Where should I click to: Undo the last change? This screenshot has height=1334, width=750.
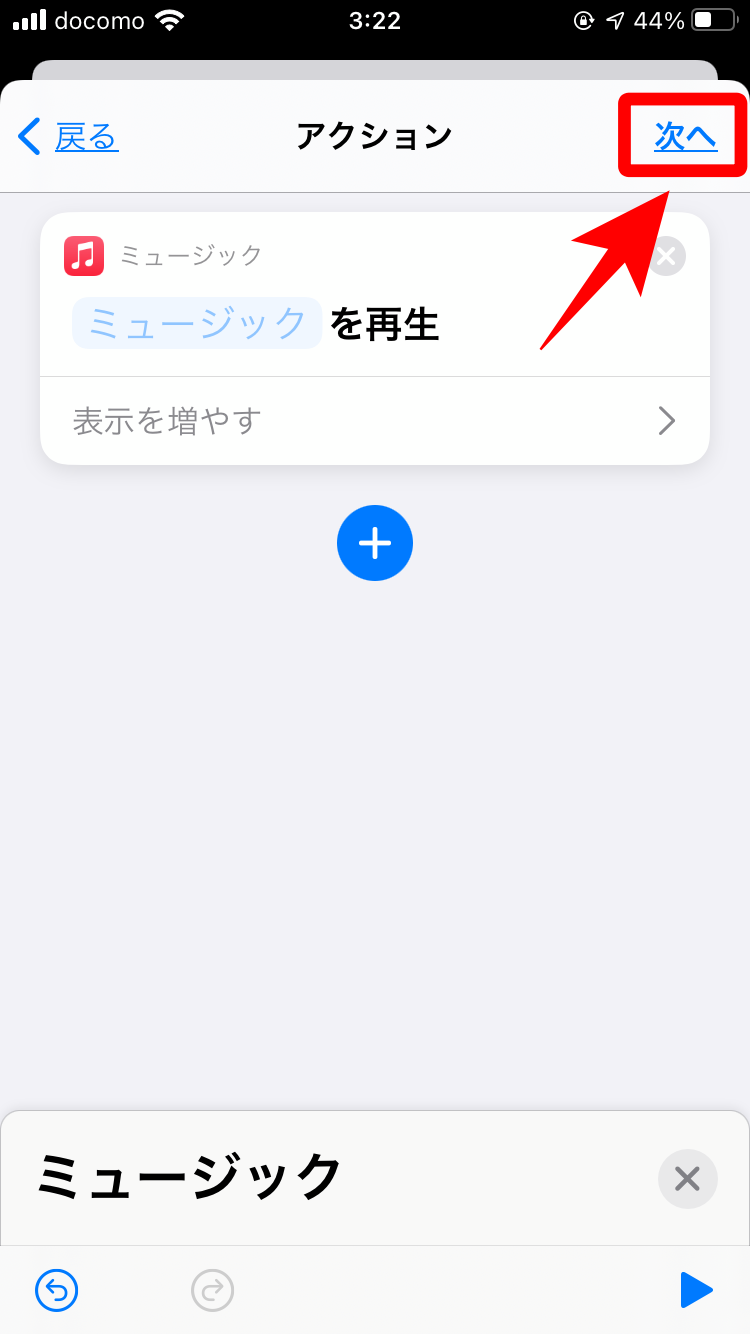[x=57, y=1290]
